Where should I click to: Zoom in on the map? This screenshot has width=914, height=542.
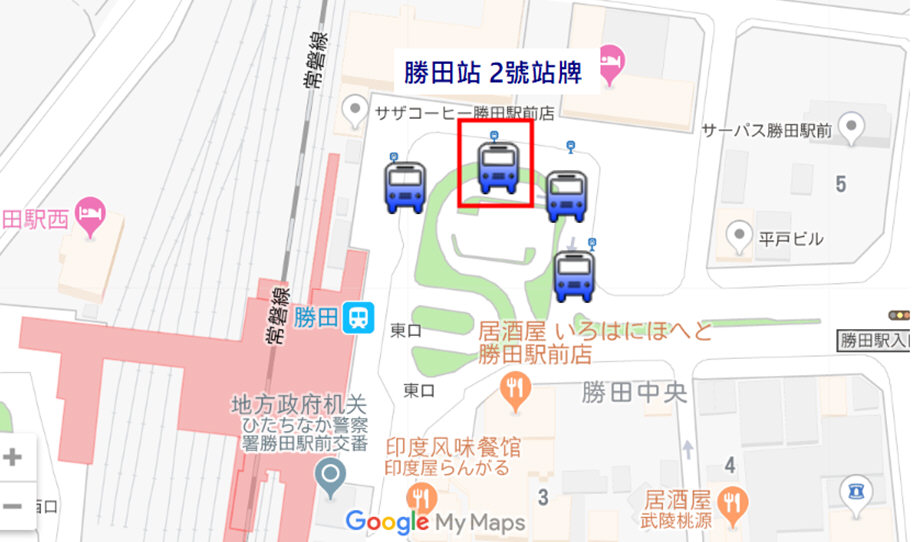[13, 458]
